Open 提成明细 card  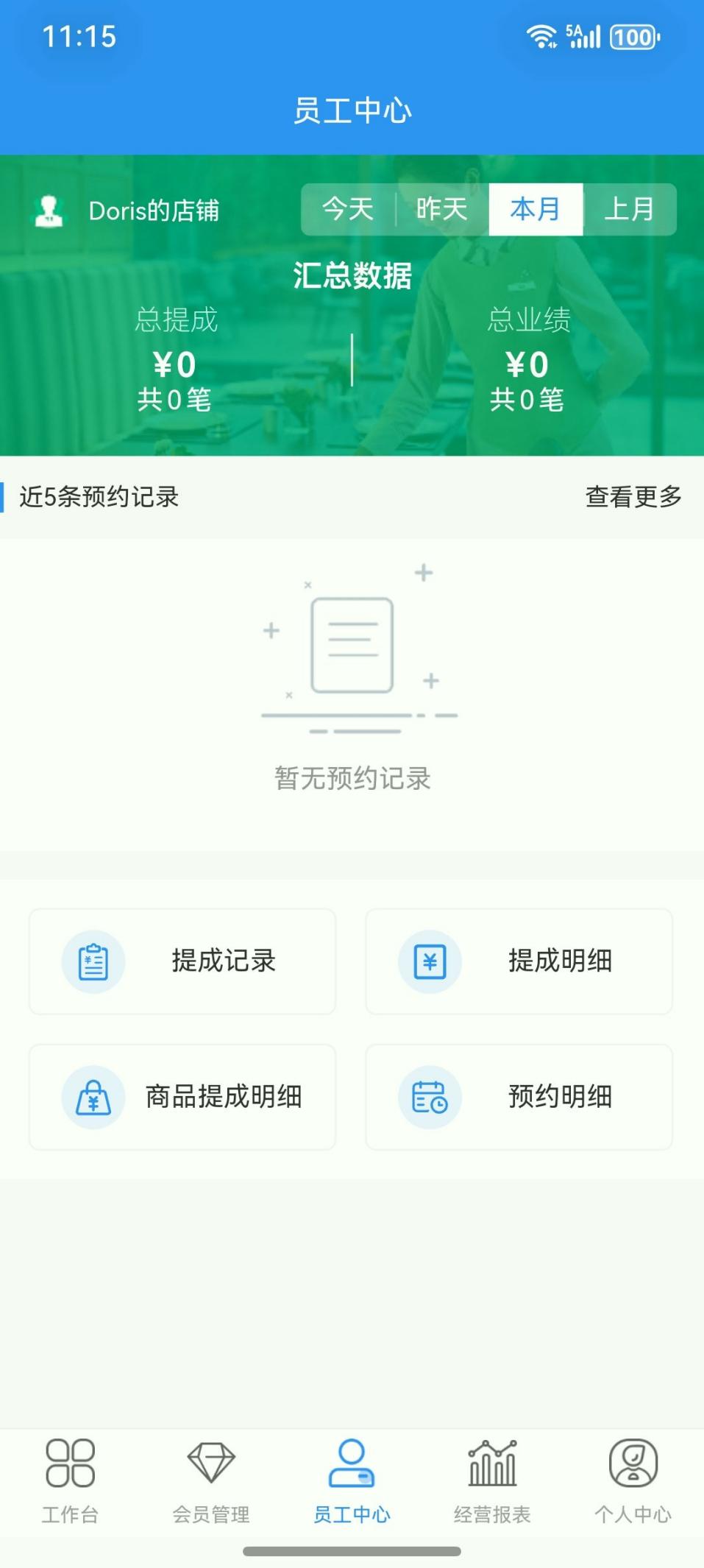click(519, 961)
